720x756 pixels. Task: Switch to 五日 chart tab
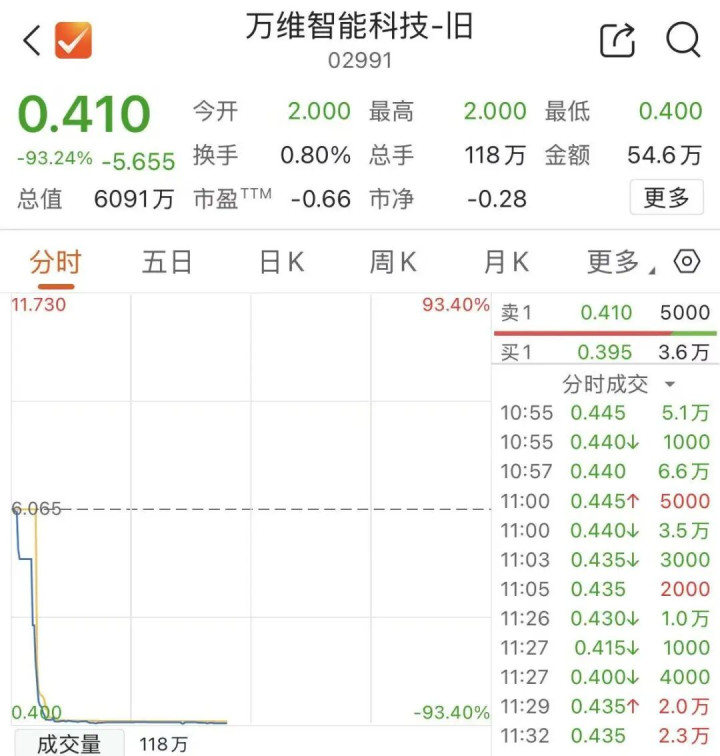(x=167, y=263)
